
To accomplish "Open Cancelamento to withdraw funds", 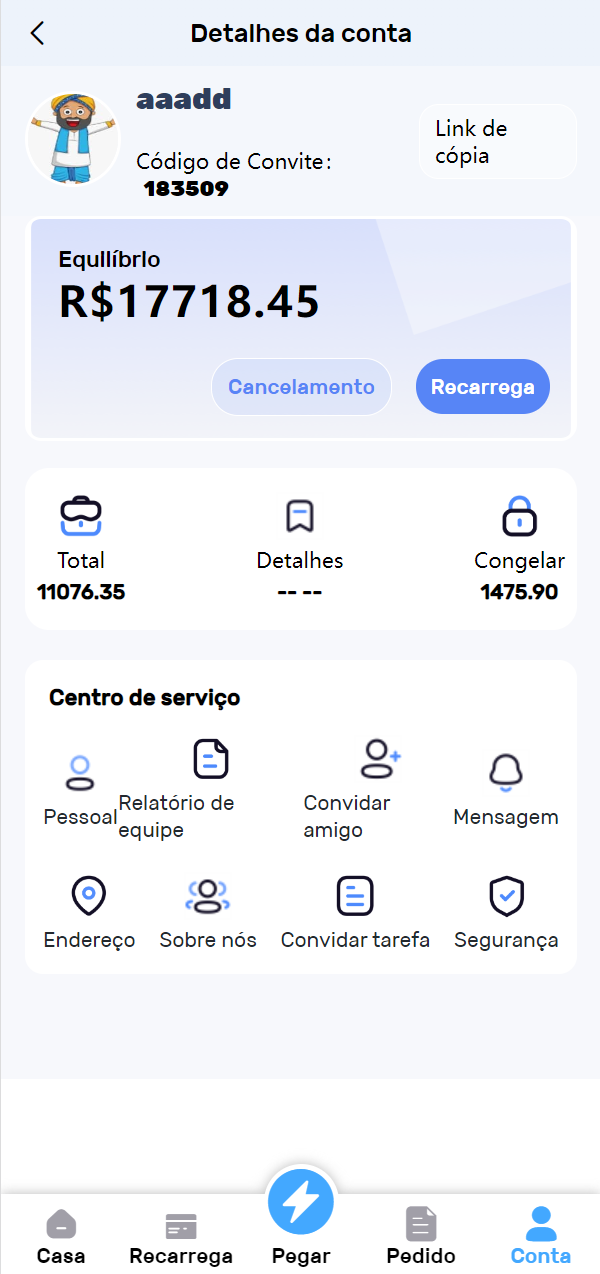I will 301,387.
